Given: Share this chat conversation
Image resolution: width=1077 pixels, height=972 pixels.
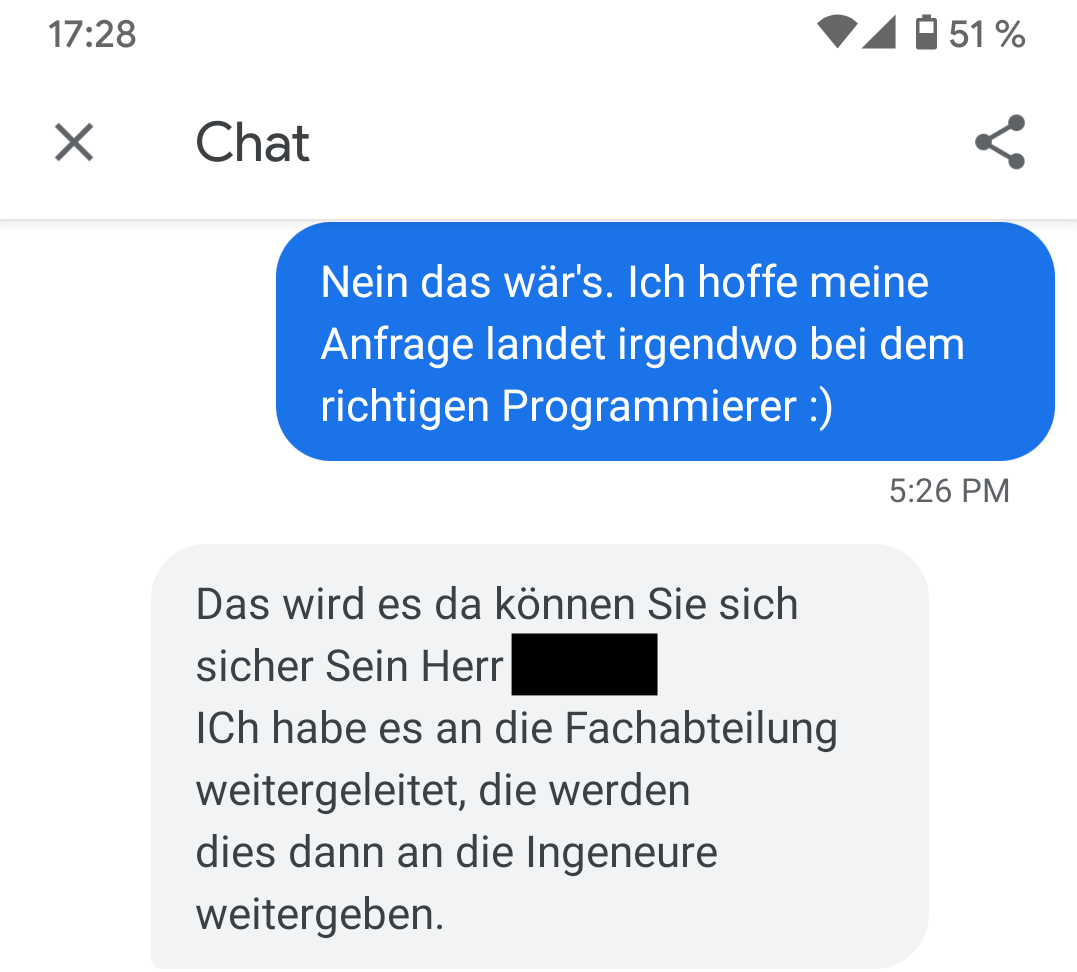Looking at the screenshot, I should coord(999,143).
